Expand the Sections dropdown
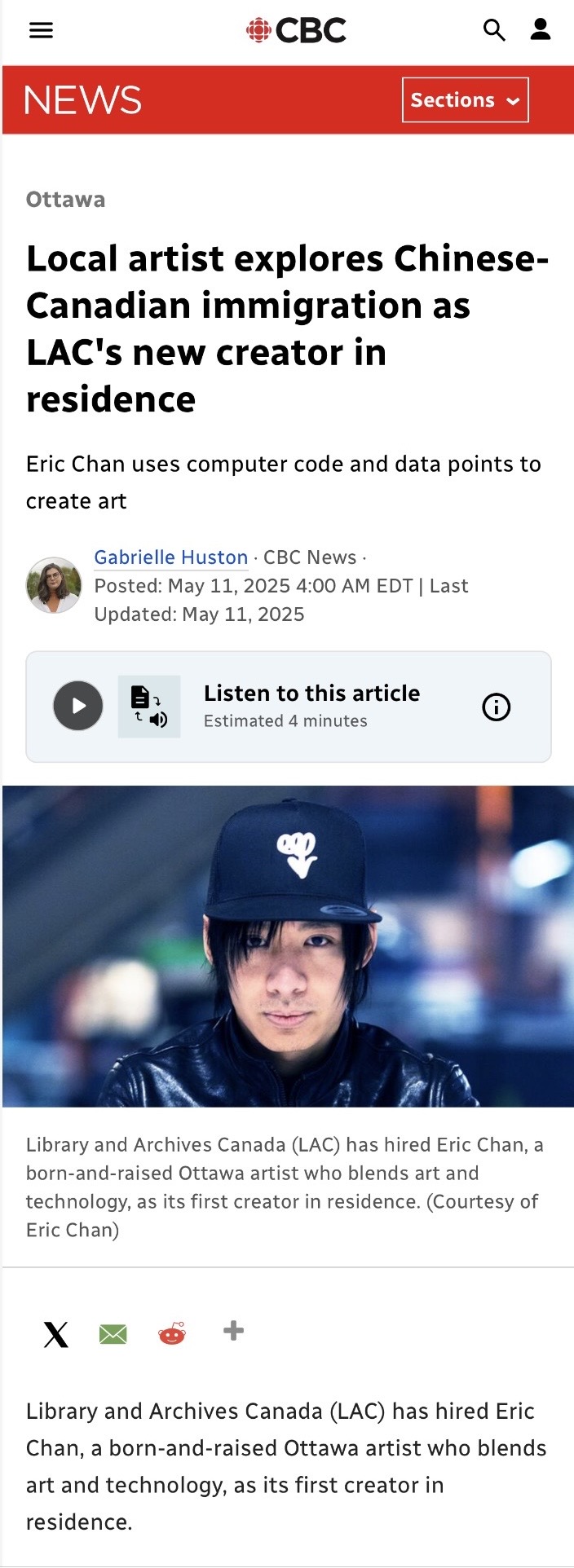 465,100
